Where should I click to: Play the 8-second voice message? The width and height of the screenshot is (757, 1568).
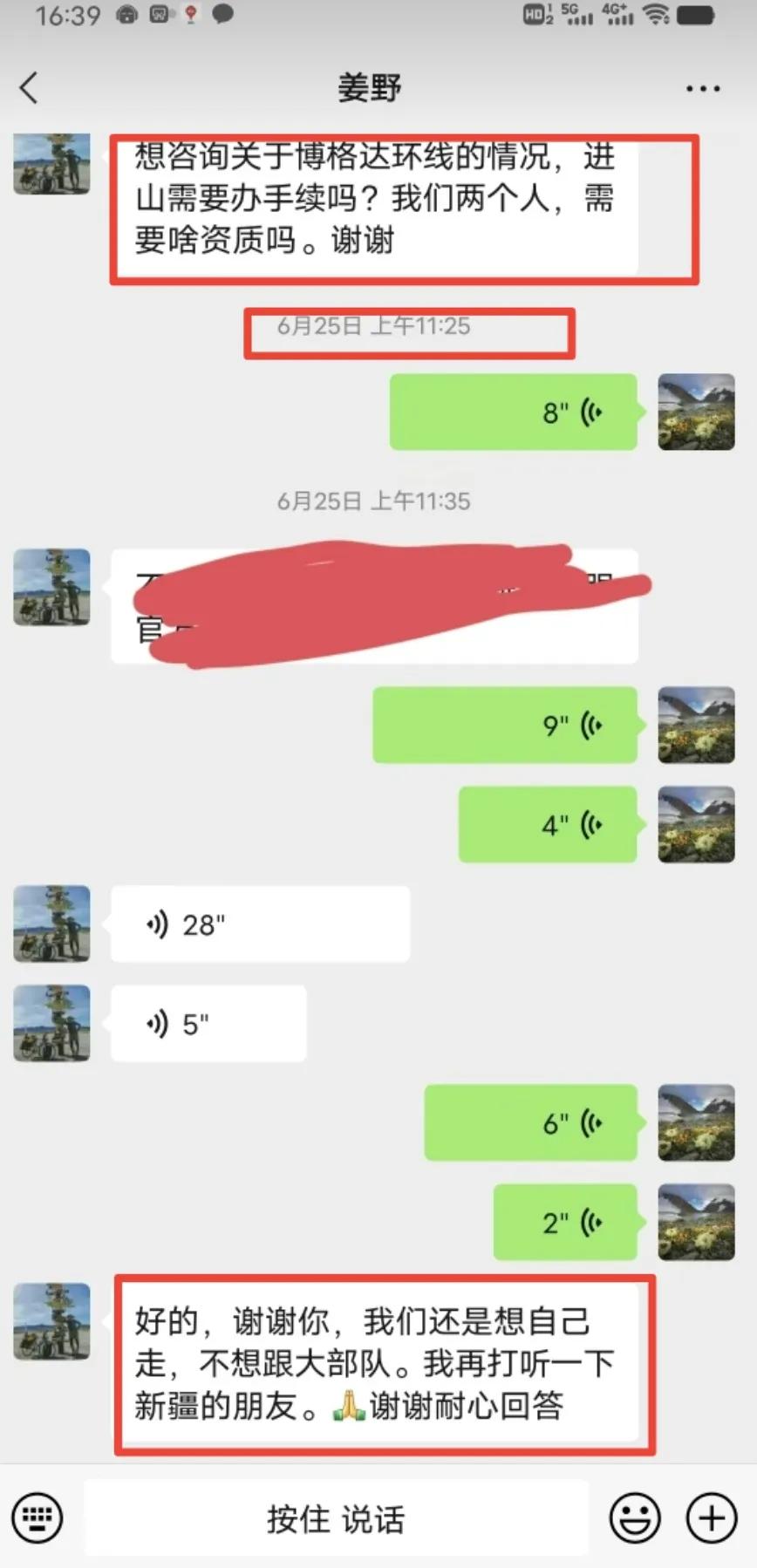pyautogui.click(x=514, y=412)
